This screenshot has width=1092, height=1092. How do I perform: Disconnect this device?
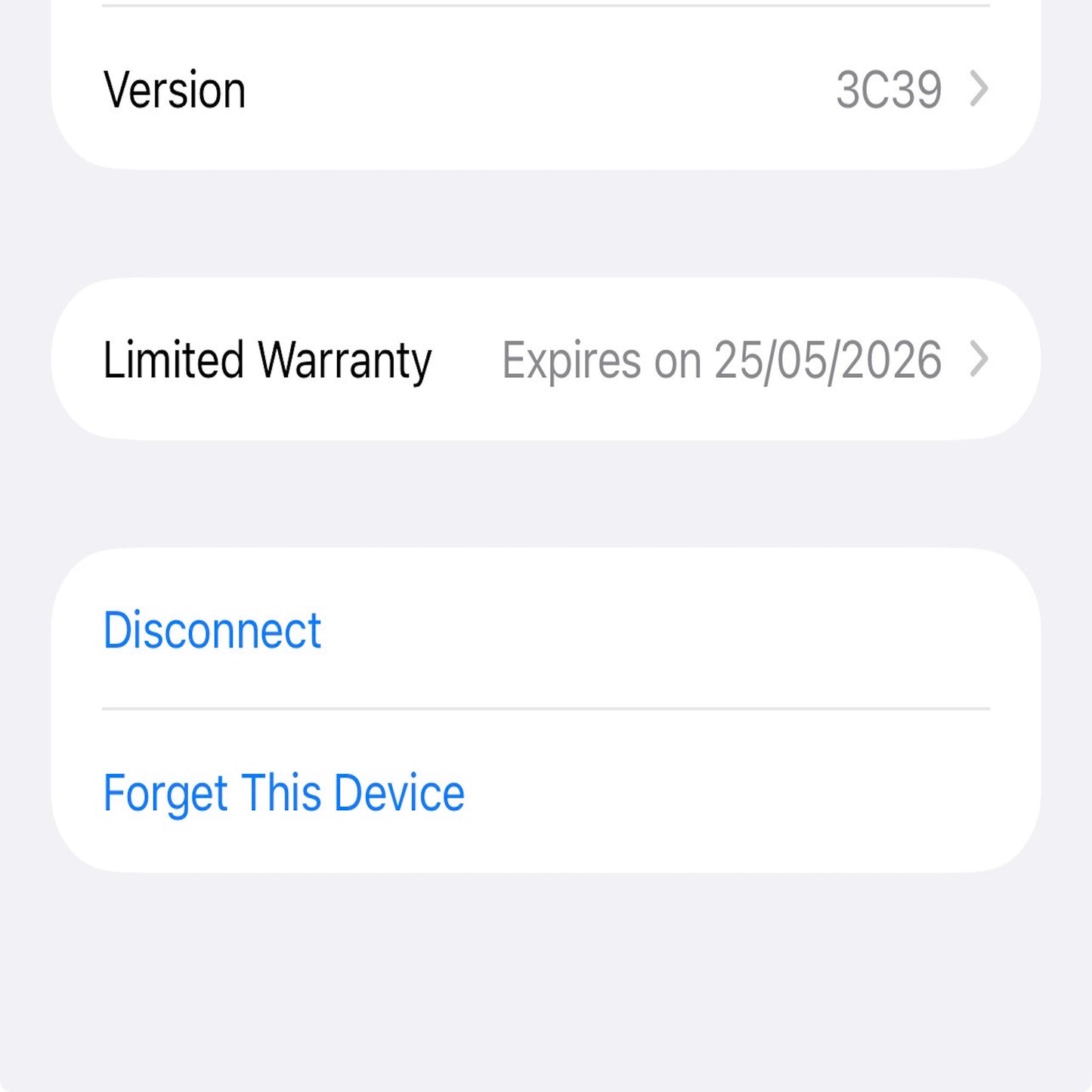(212, 630)
